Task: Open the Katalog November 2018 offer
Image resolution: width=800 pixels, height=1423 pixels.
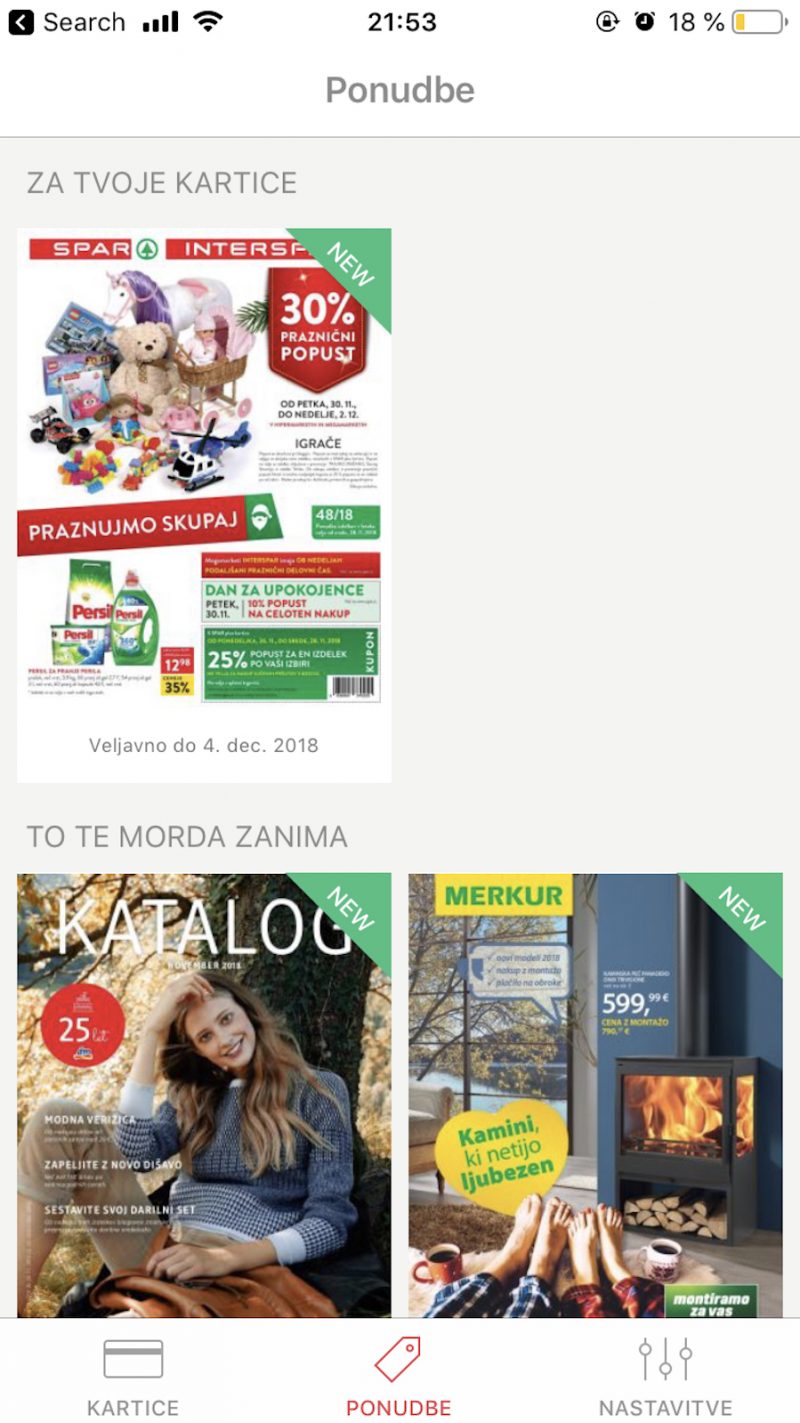Action: [x=204, y=1095]
